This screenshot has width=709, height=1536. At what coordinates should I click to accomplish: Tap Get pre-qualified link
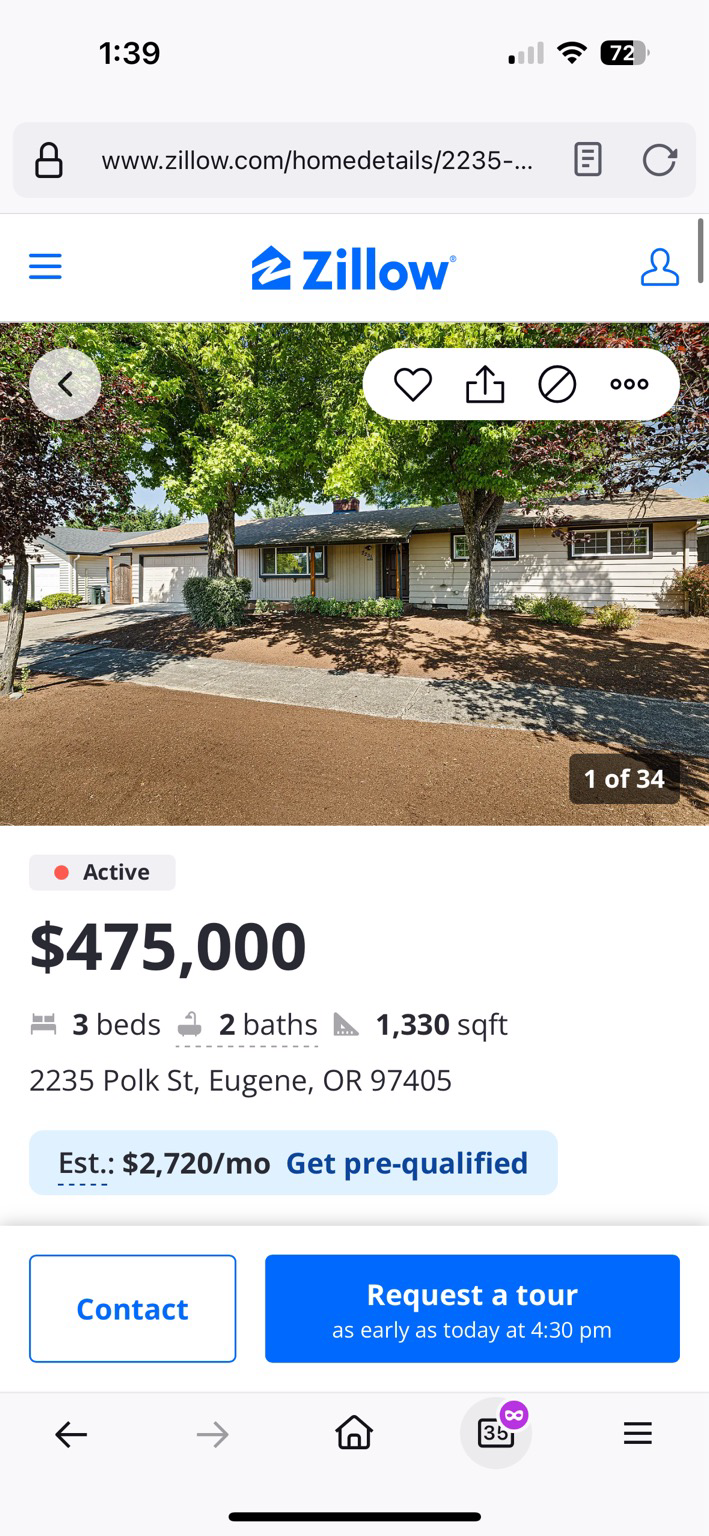click(406, 1163)
